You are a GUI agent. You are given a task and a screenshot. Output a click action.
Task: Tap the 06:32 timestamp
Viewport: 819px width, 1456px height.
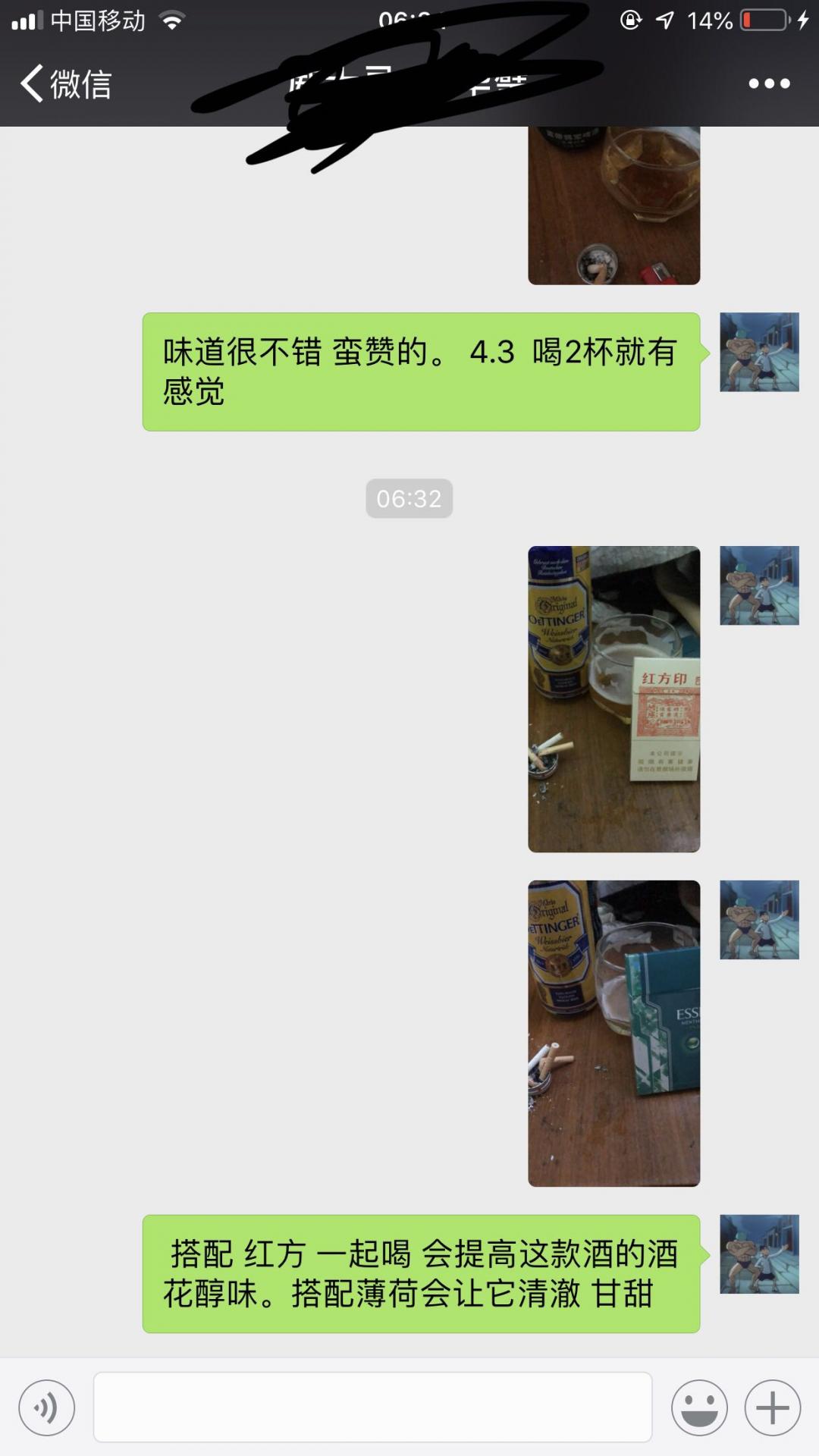(409, 498)
